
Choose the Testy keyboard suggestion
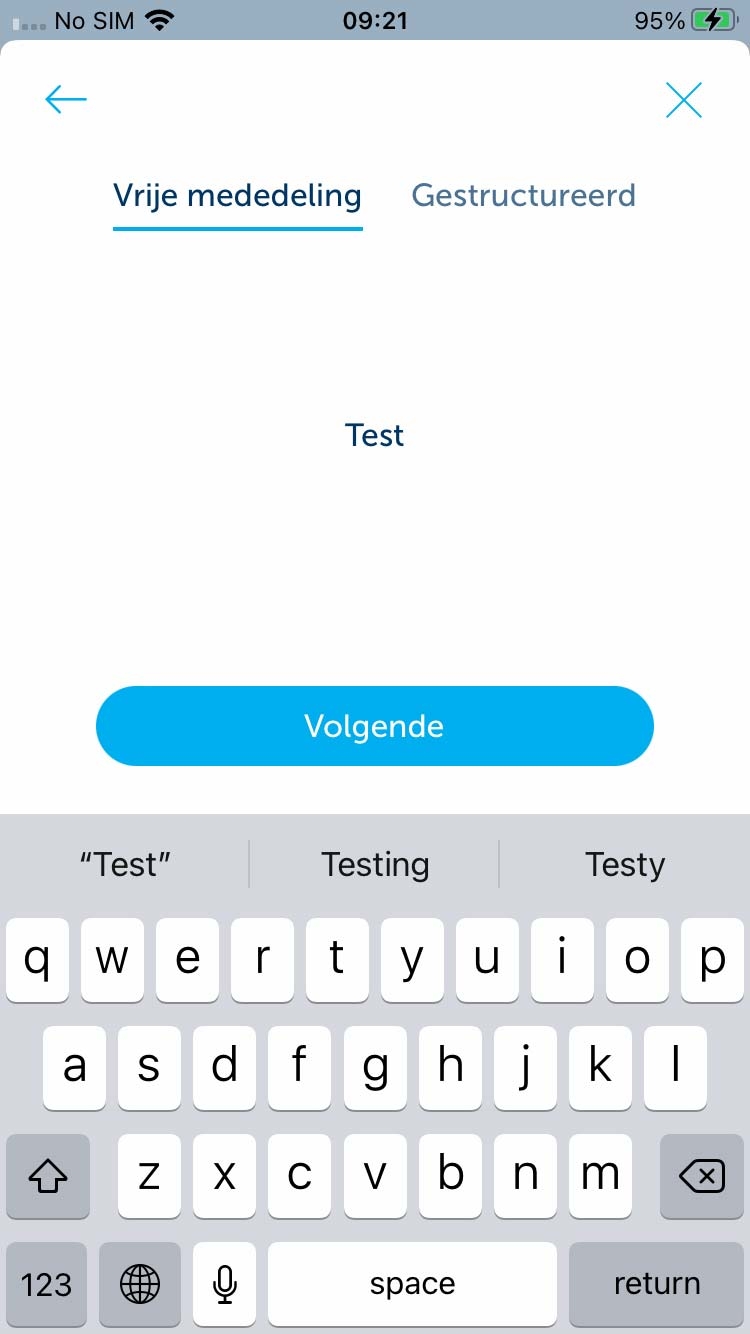click(625, 864)
